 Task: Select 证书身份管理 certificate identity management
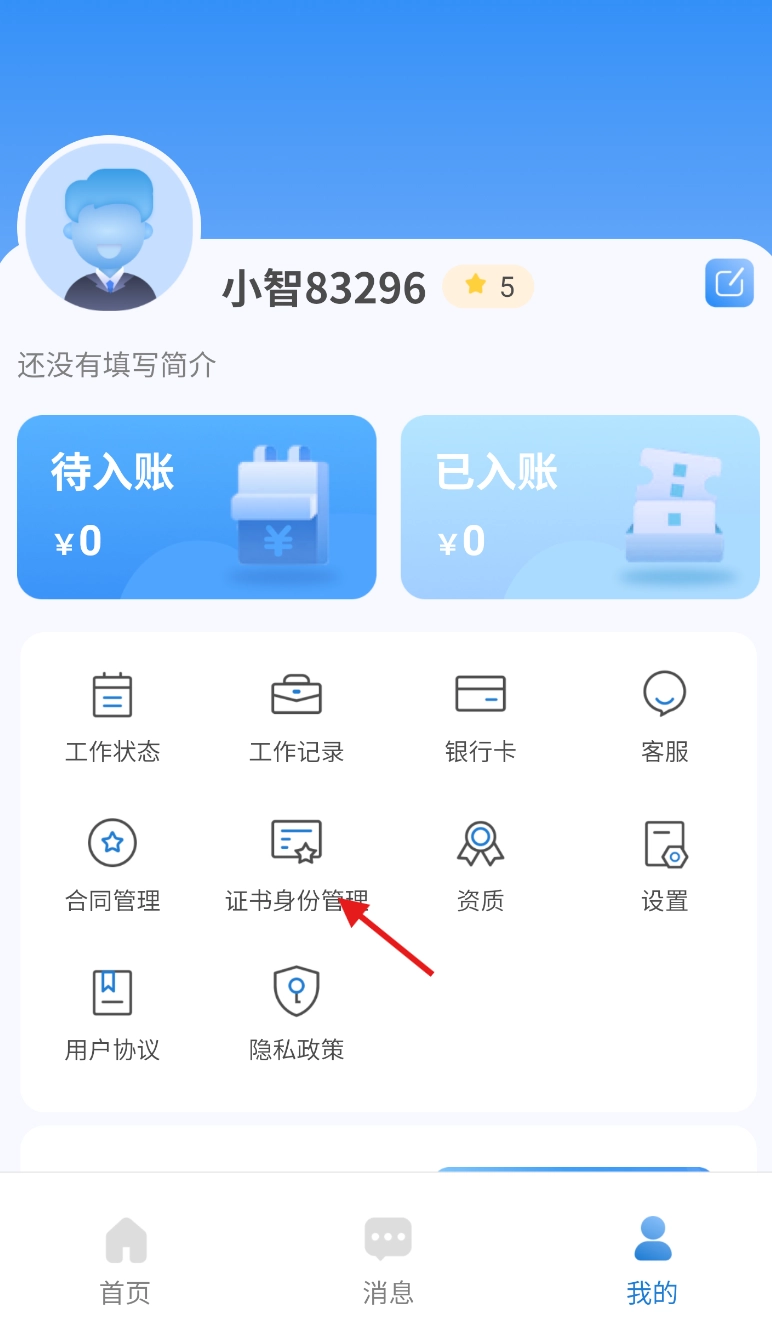pos(296,865)
